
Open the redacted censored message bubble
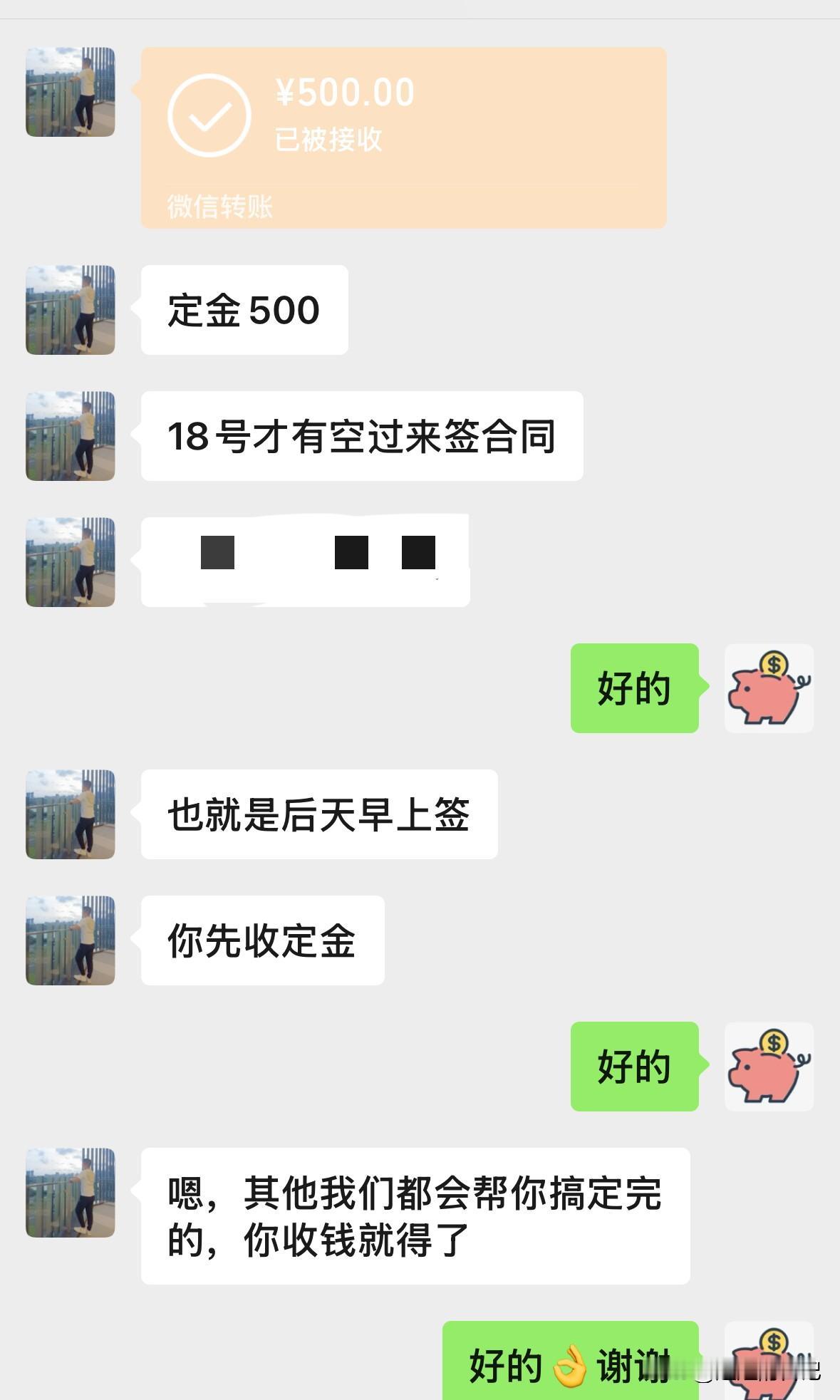pyautogui.click(x=306, y=560)
